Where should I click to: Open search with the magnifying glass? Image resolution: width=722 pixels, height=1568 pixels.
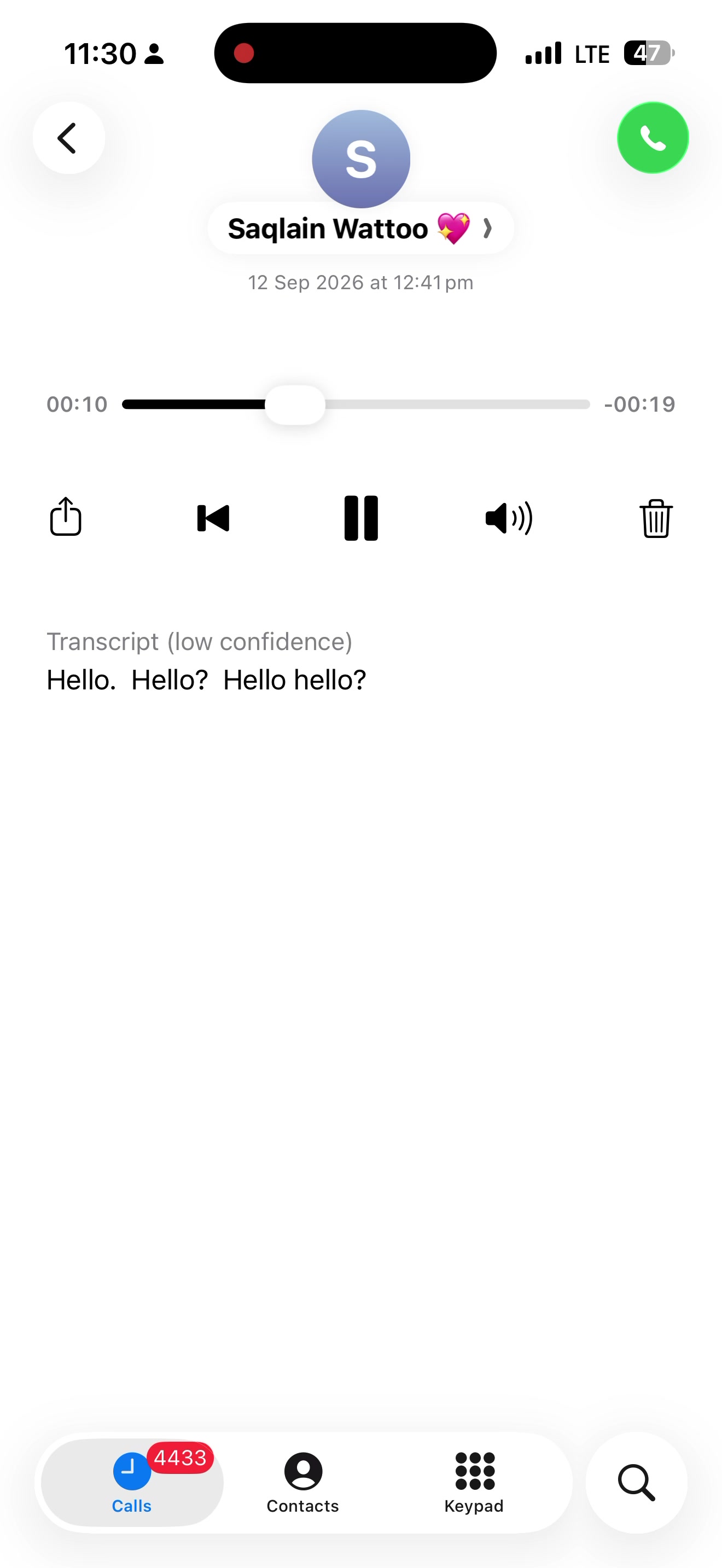click(x=636, y=1482)
